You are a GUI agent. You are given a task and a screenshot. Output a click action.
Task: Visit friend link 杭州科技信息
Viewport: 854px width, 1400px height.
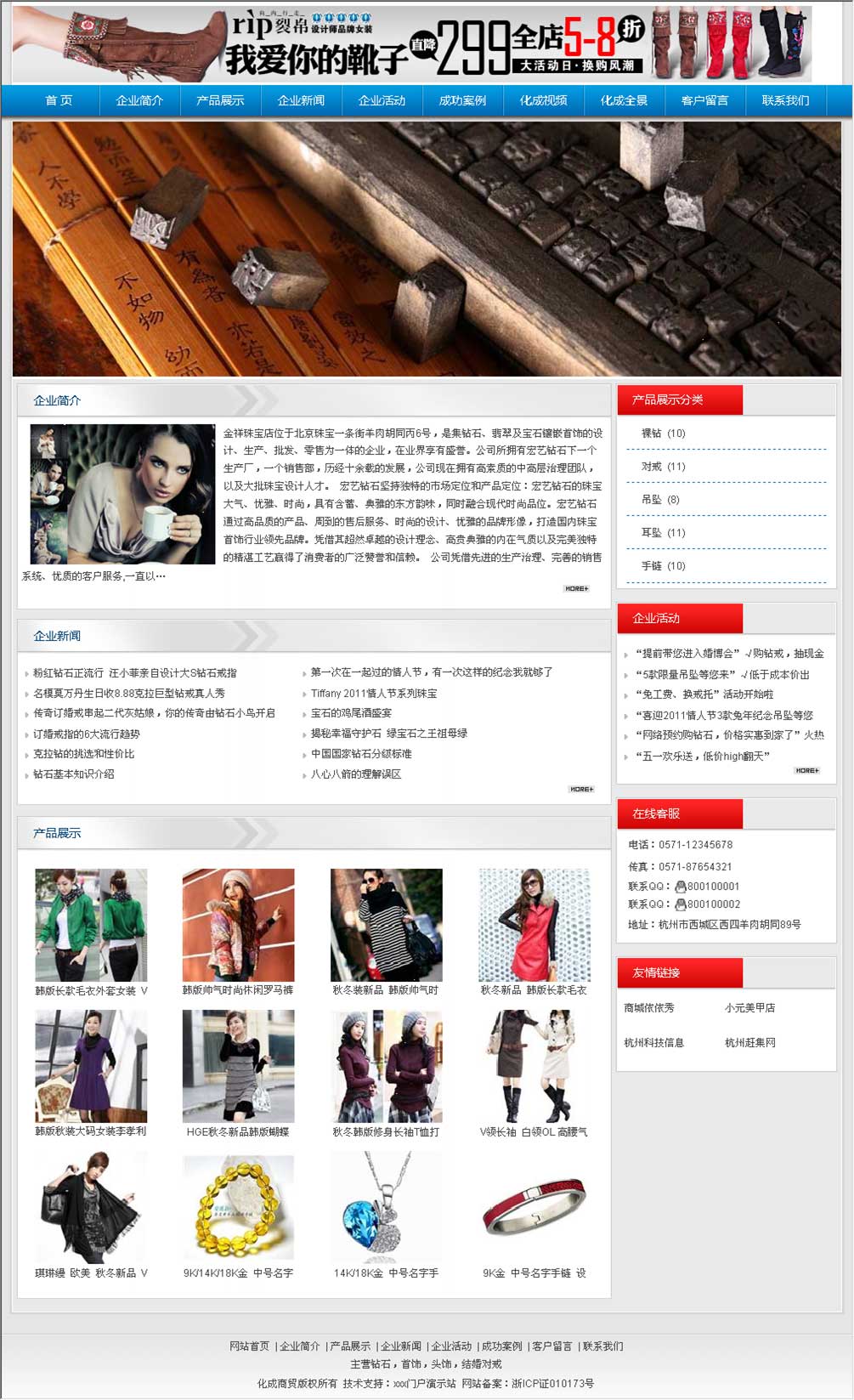click(653, 1043)
